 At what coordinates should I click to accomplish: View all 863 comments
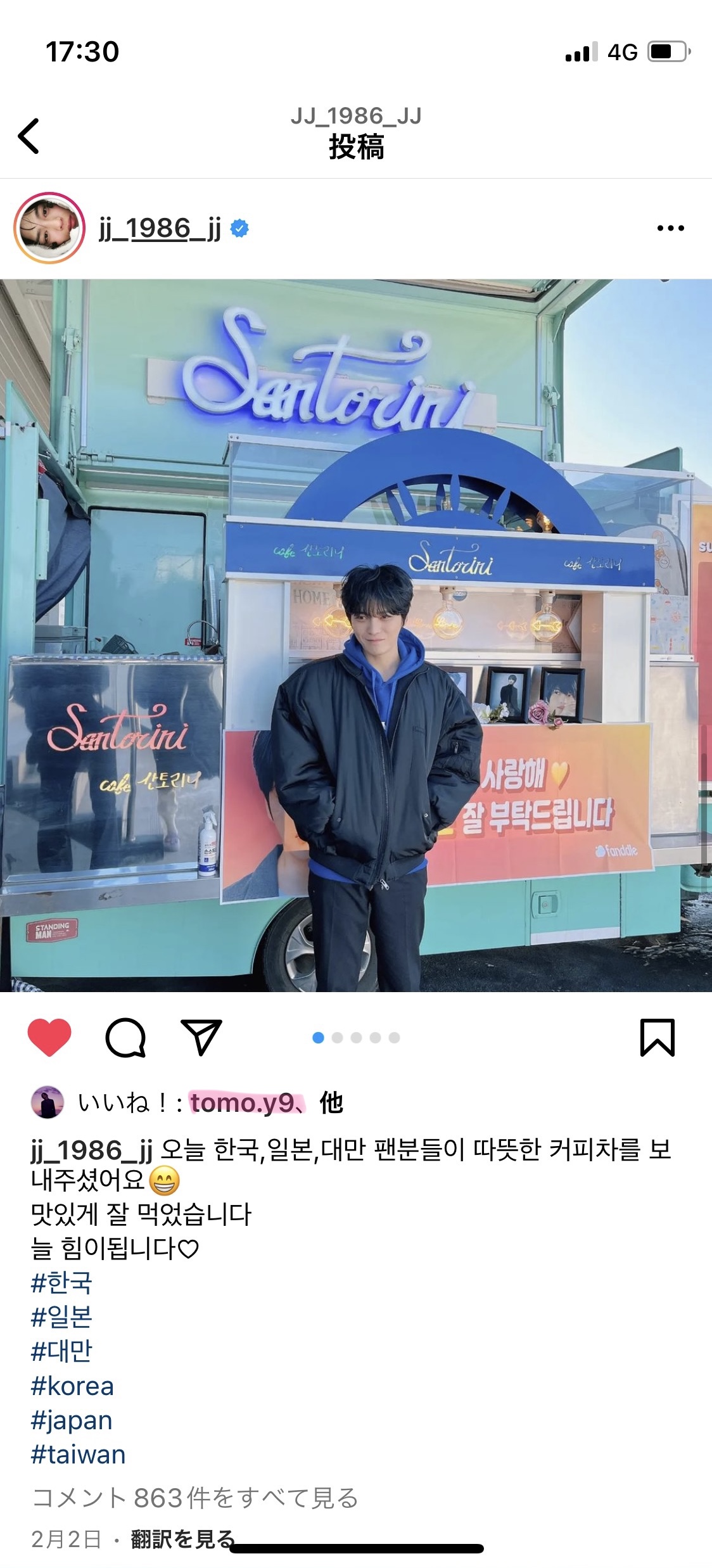tap(195, 1498)
